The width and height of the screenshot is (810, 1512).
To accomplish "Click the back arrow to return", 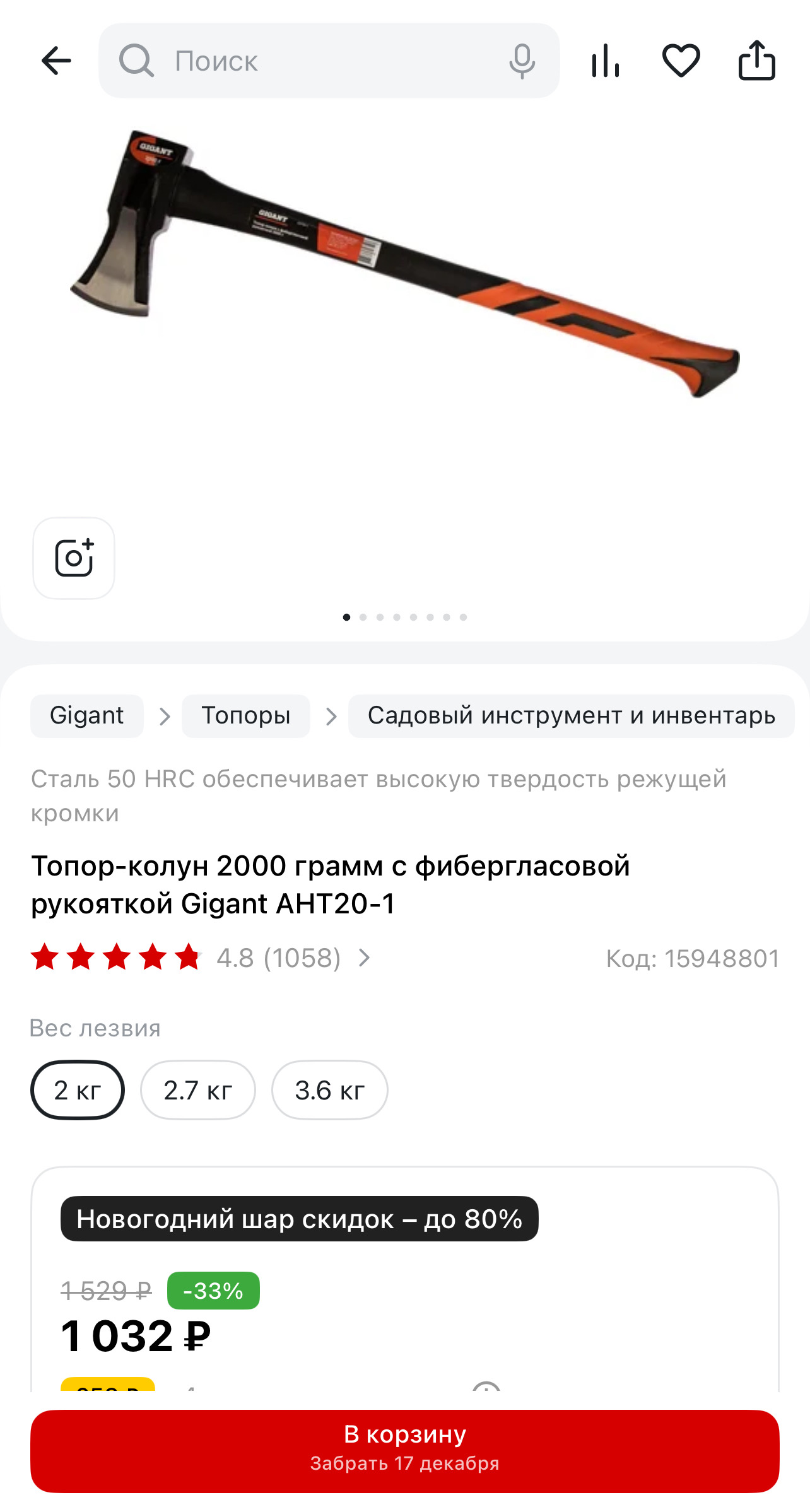I will tap(56, 60).
